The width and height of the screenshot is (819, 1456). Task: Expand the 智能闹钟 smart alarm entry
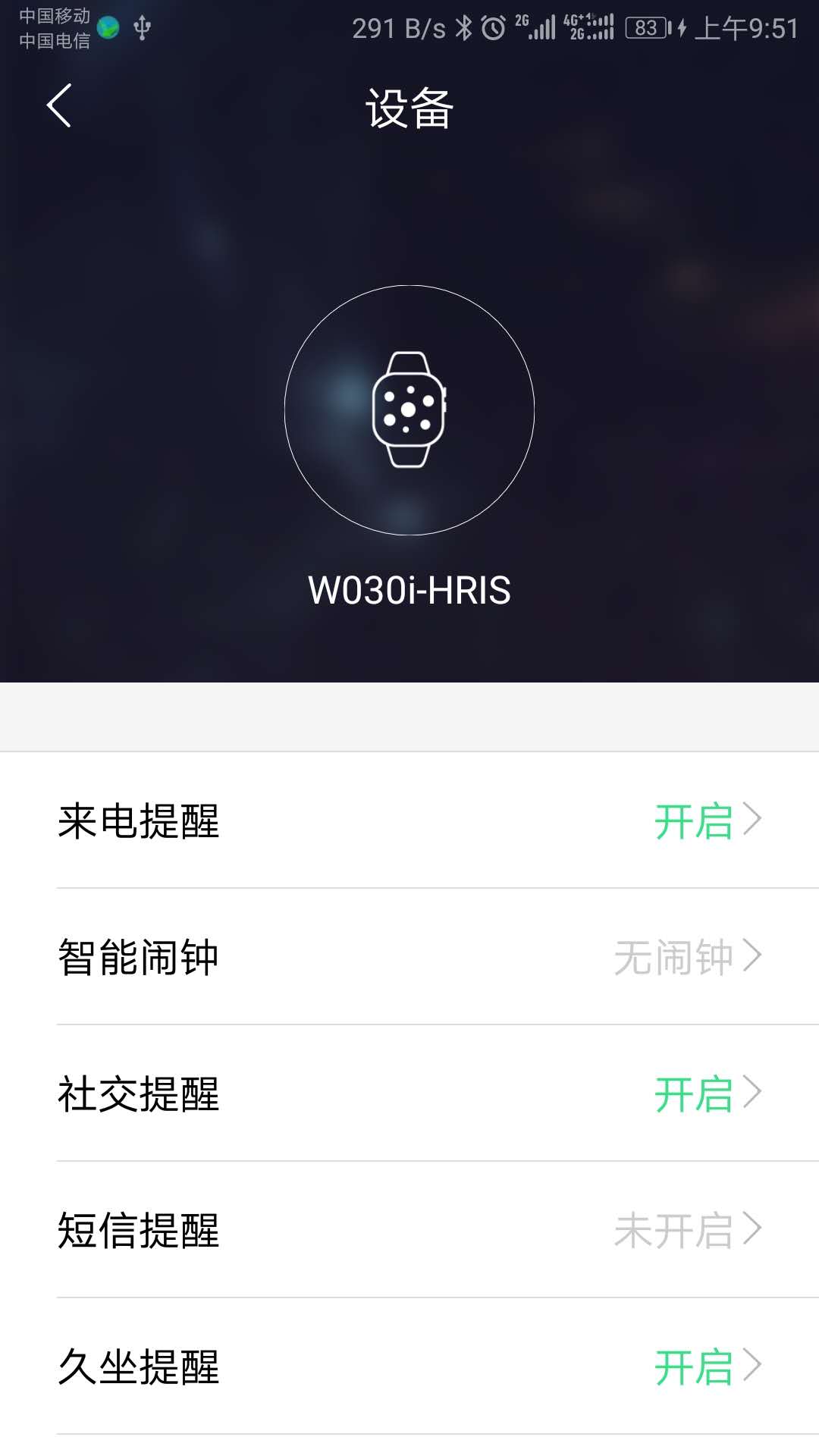tap(409, 955)
